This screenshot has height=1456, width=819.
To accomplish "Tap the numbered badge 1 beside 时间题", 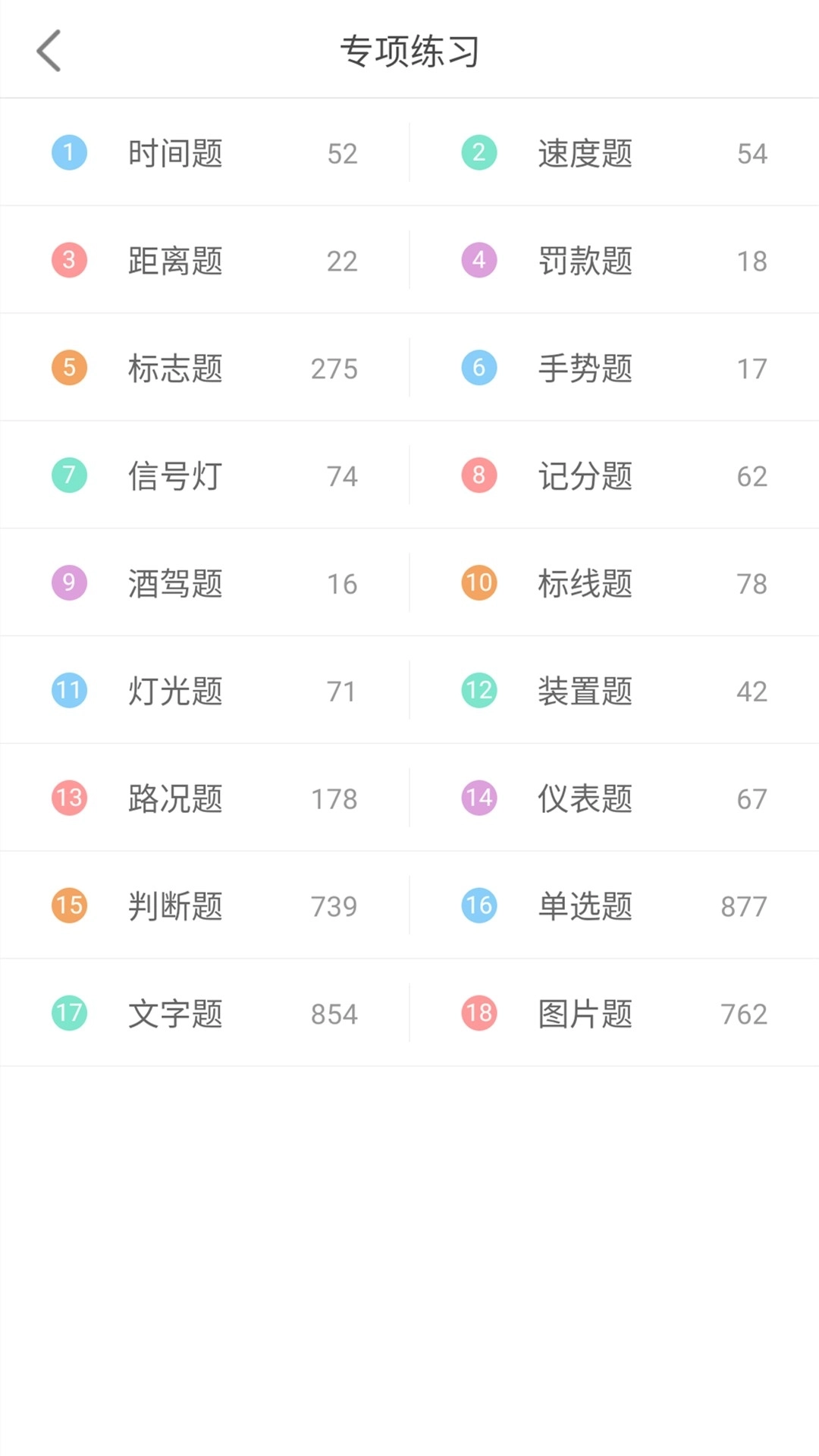I will click(69, 152).
